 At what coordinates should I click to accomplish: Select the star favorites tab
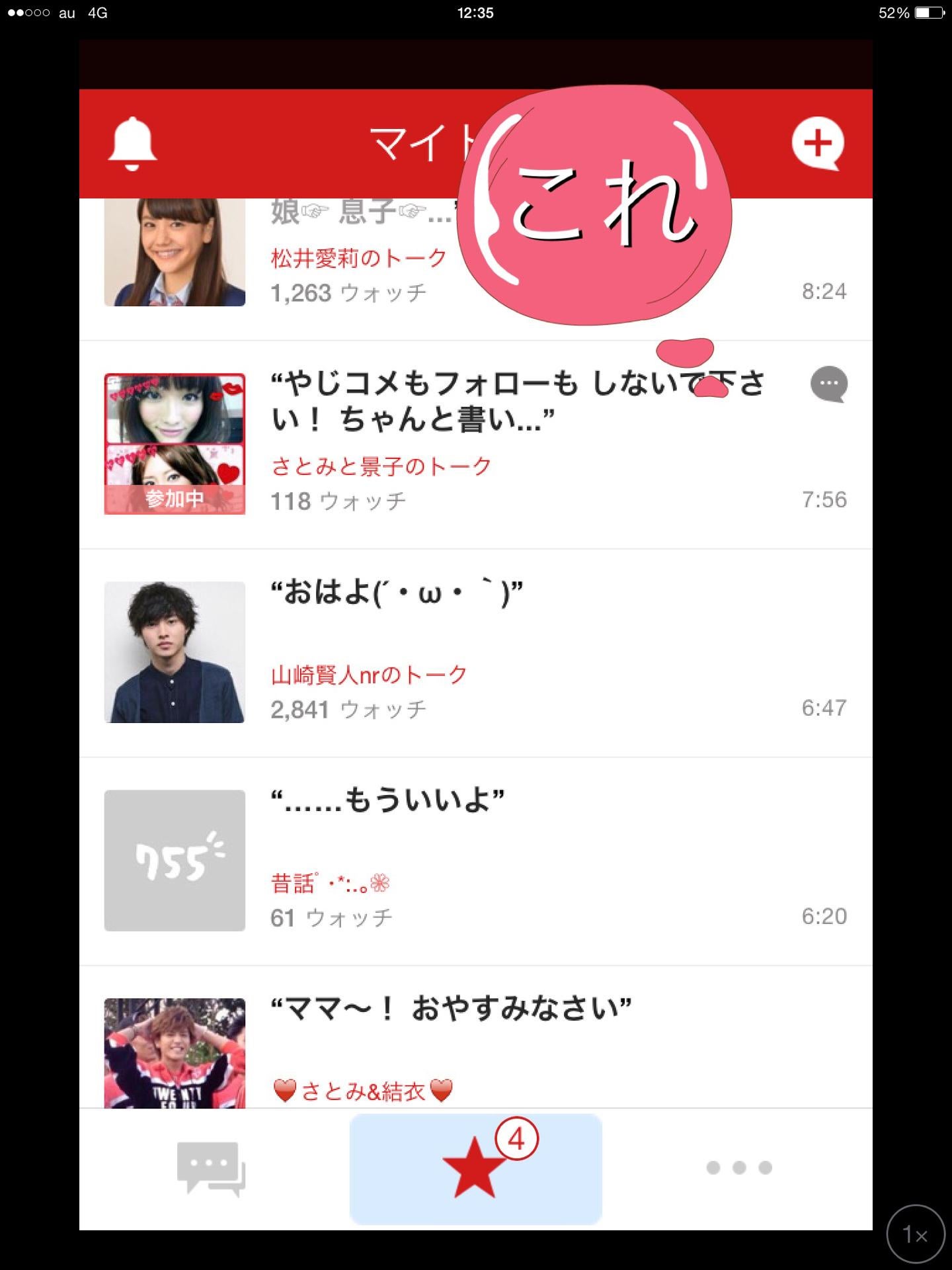475,1169
